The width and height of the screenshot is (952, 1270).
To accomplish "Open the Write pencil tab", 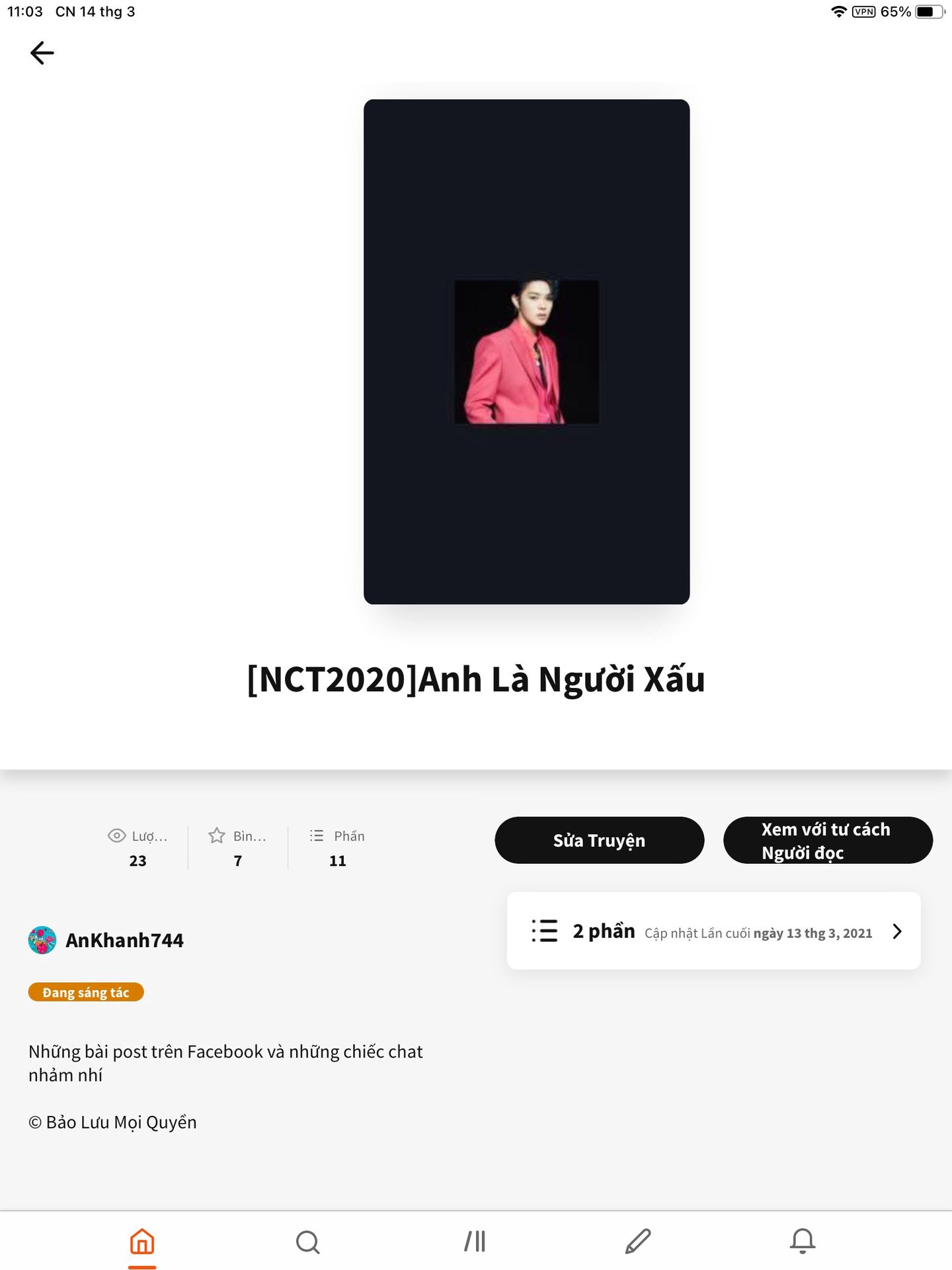I will click(638, 1242).
